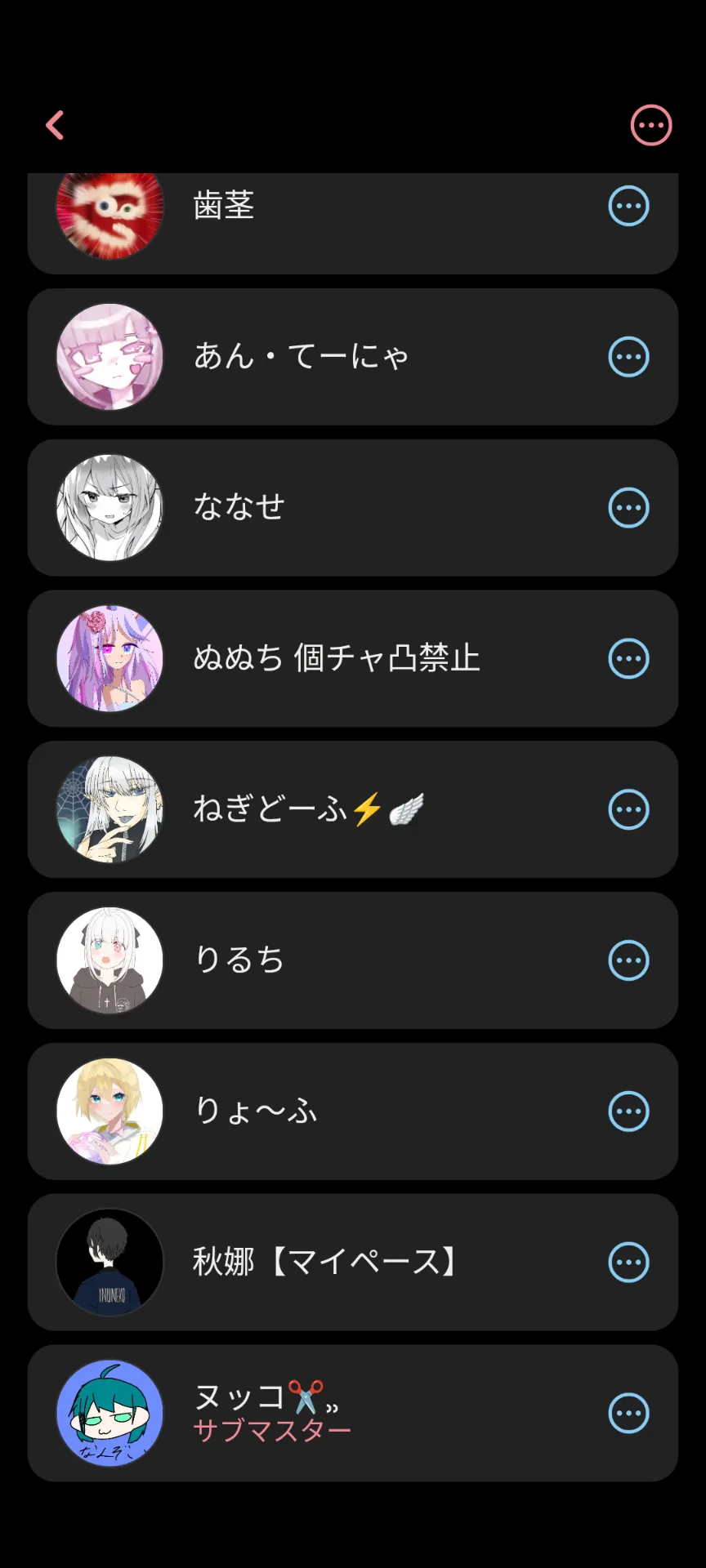Open 秋娜【マイペース】 member row
This screenshot has width=706, height=1568.
click(353, 1263)
